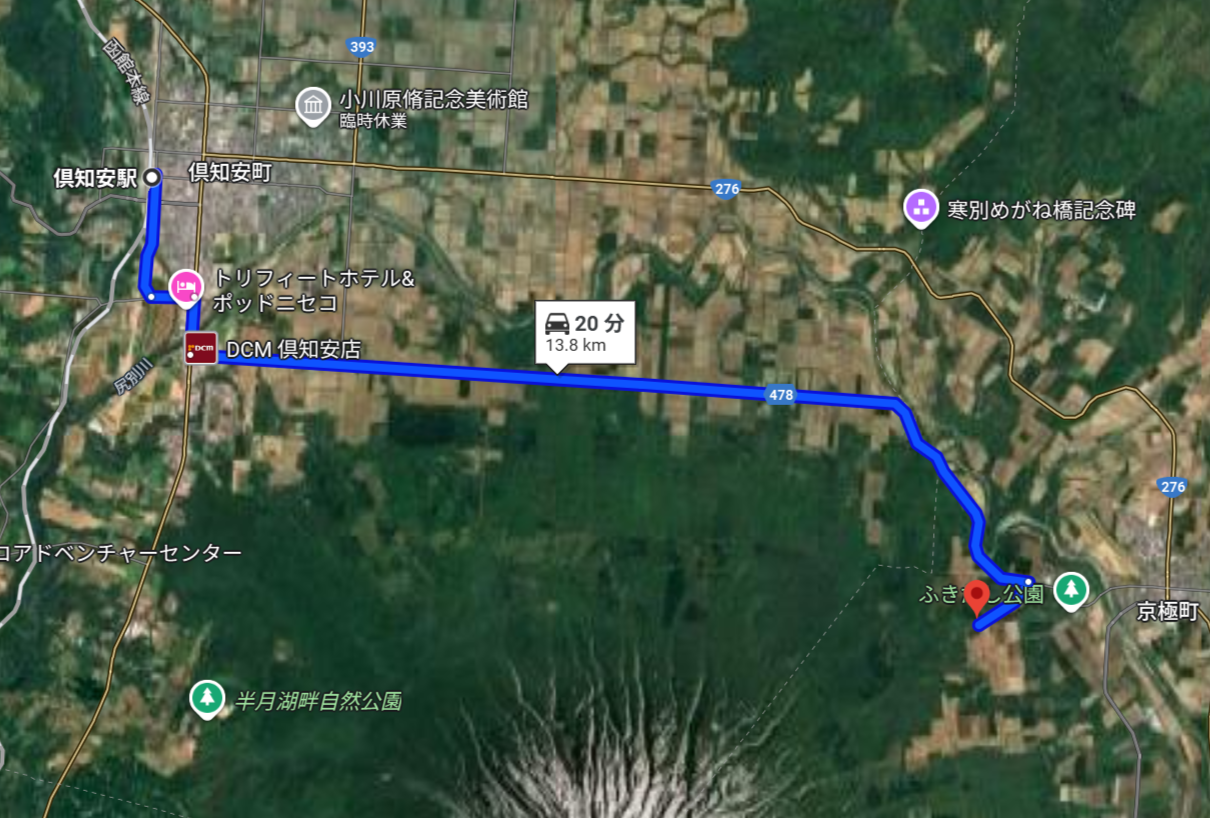Open the 寒別めがね橋記念碑 landmark pin

pyautogui.click(x=919, y=208)
